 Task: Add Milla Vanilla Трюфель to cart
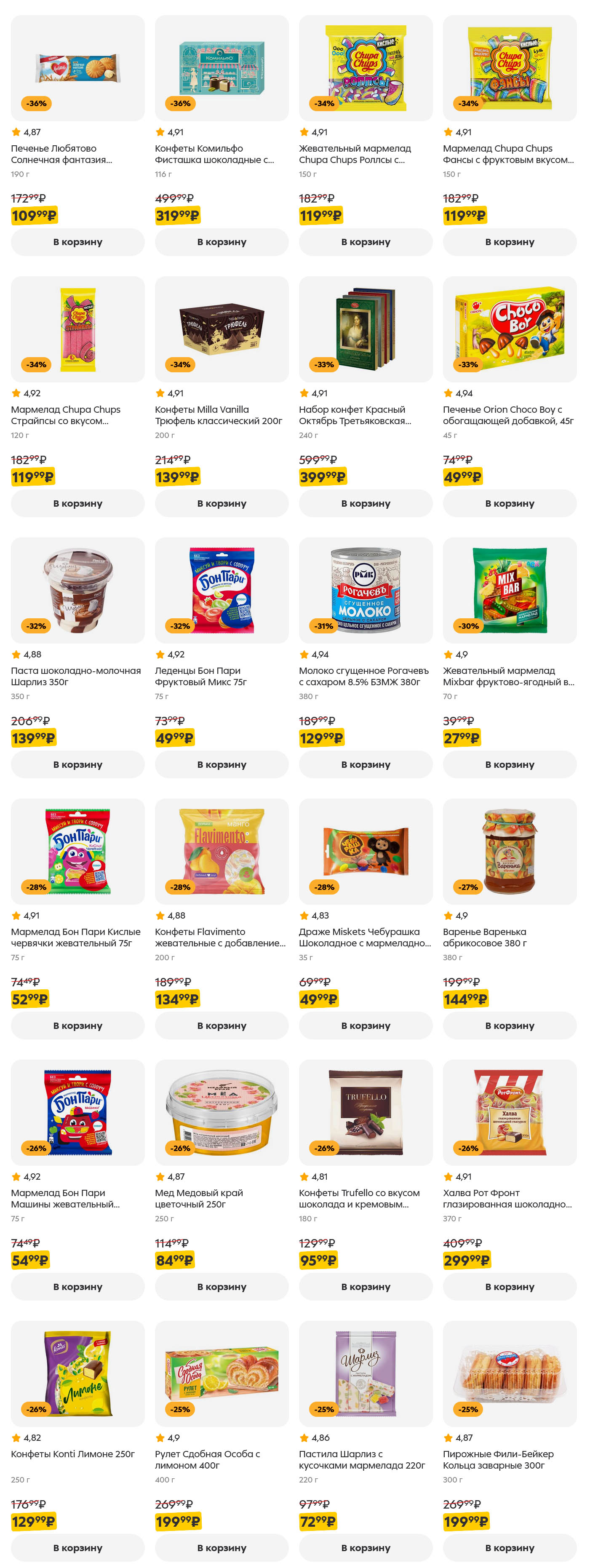(222, 503)
